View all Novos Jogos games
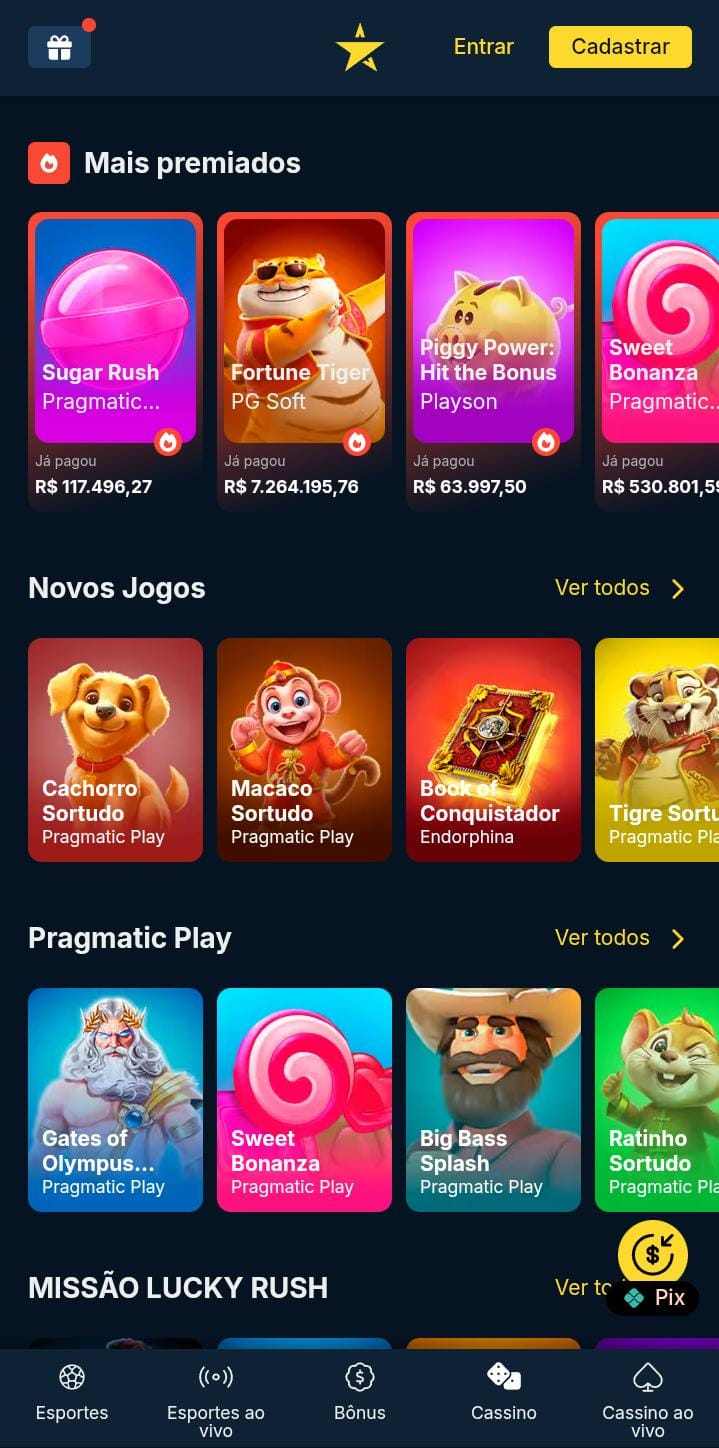This screenshot has height=1448, width=719. pyautogui.click(x=620, y=588)
